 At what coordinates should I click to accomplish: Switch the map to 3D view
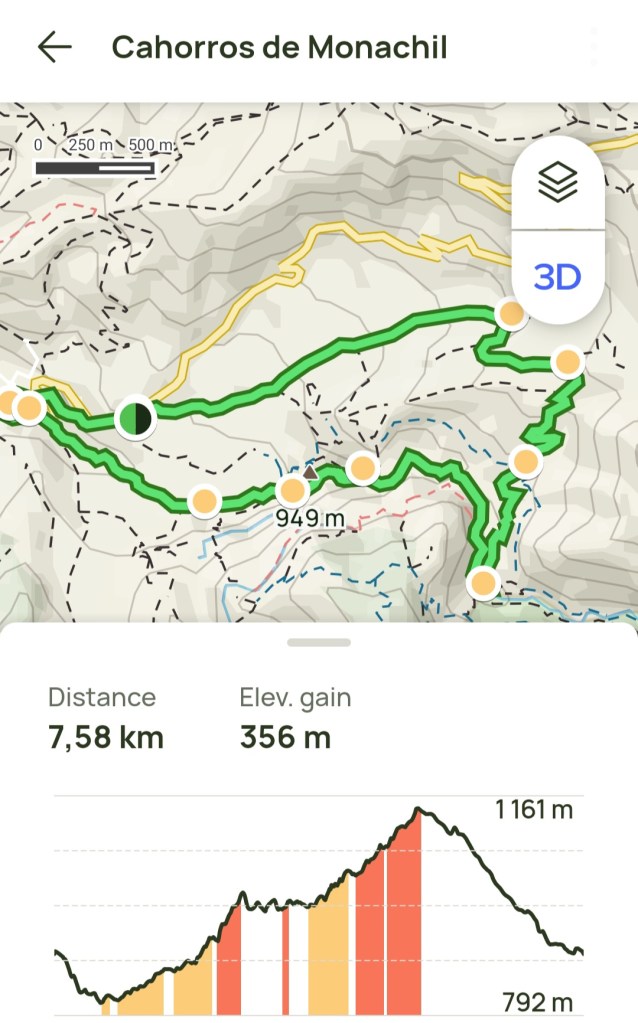557,277
